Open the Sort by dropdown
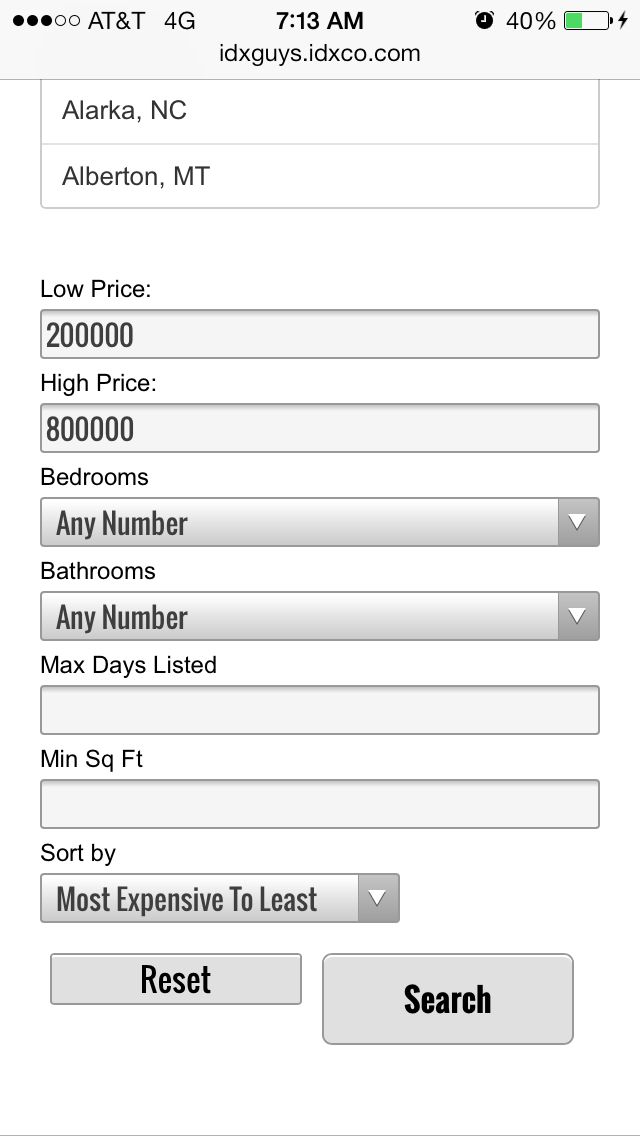 pos(220,898)
